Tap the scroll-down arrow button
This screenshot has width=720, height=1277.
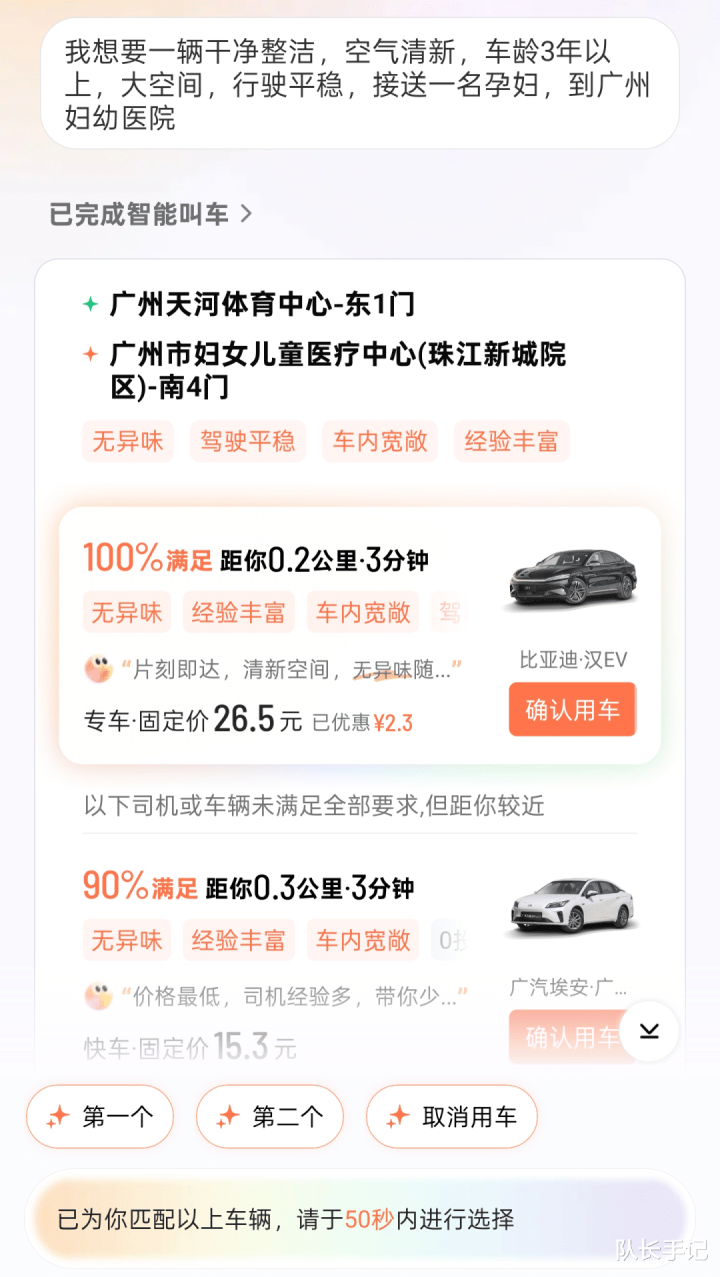(x=649, y=1031)
